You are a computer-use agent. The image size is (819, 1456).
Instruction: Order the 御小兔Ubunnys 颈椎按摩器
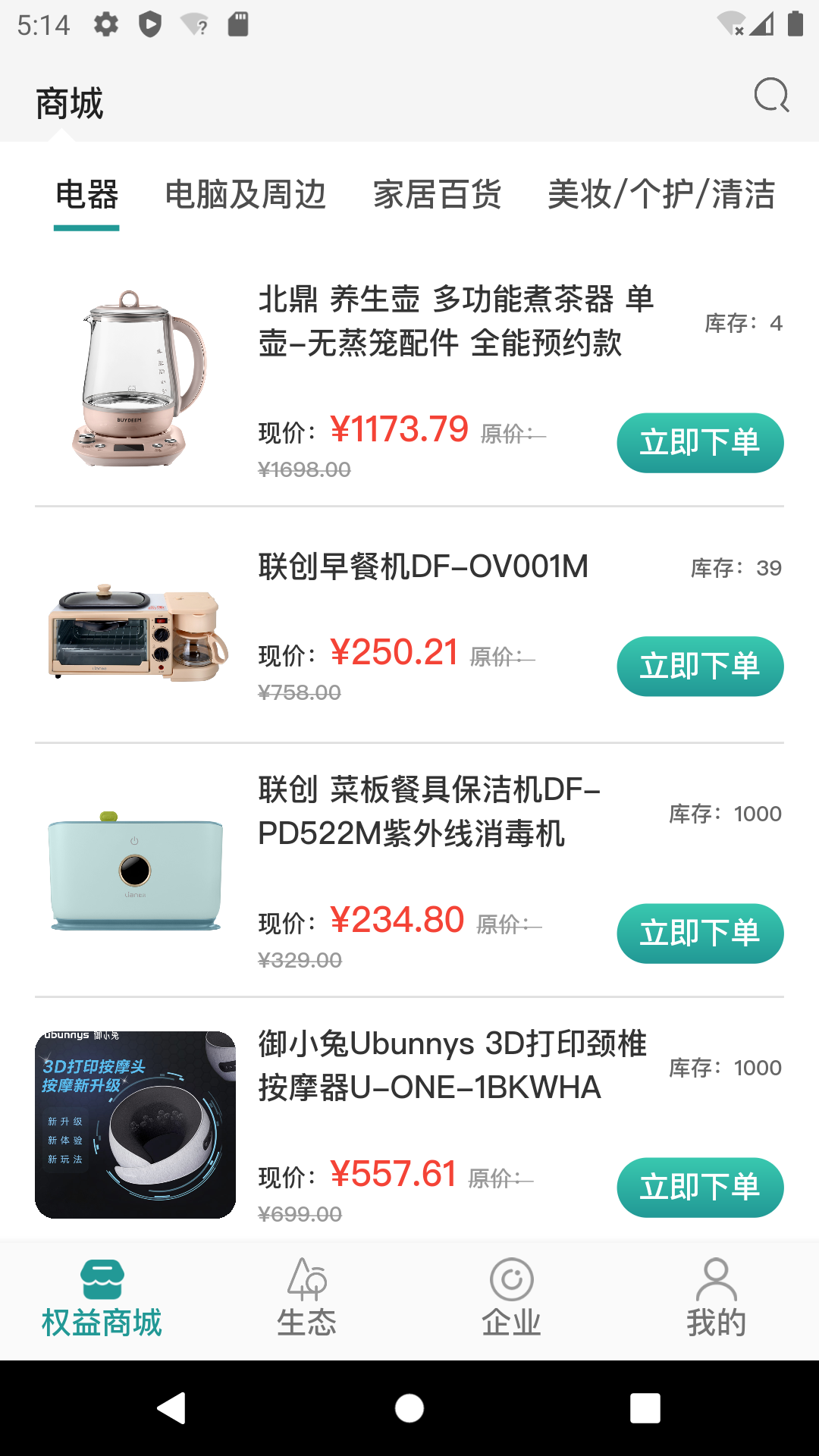tap(699, 1188)
